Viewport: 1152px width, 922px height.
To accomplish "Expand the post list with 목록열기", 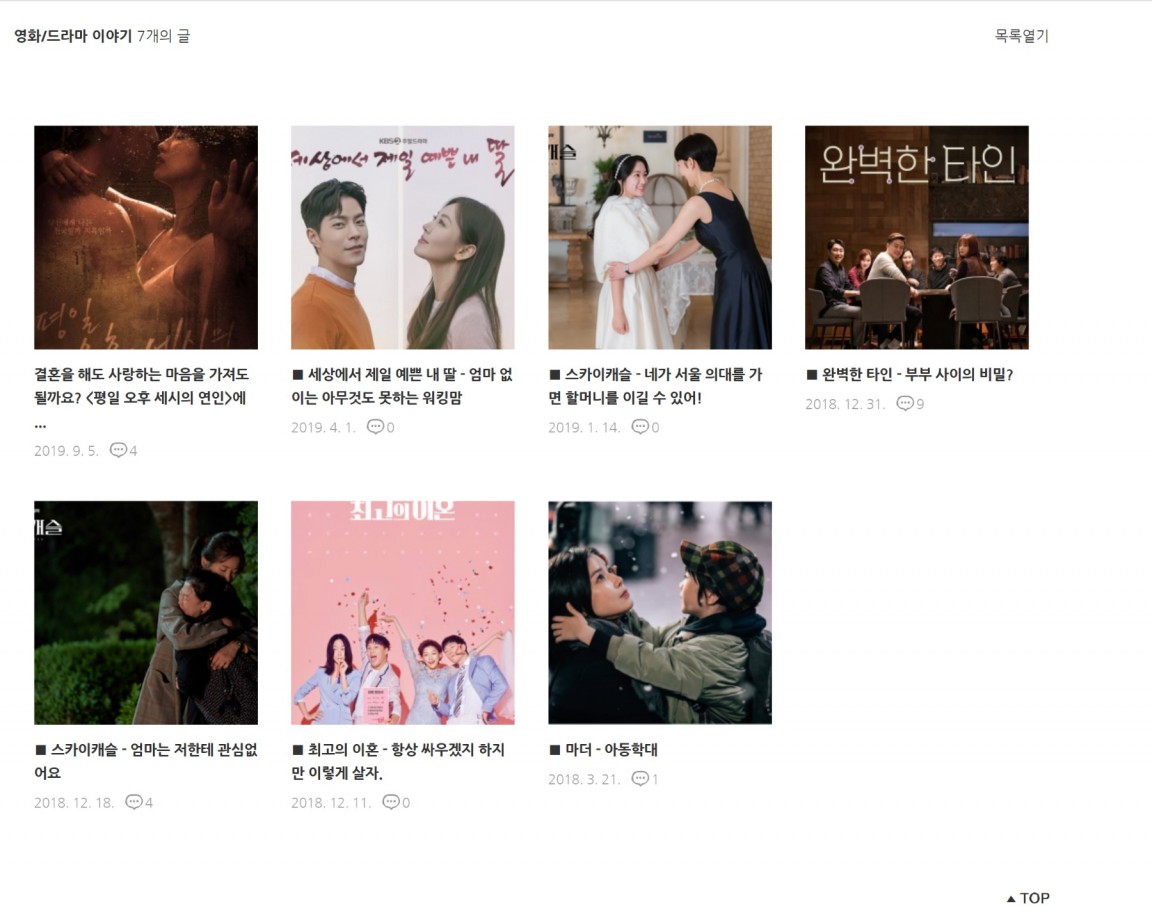I will pos(1021,36).
